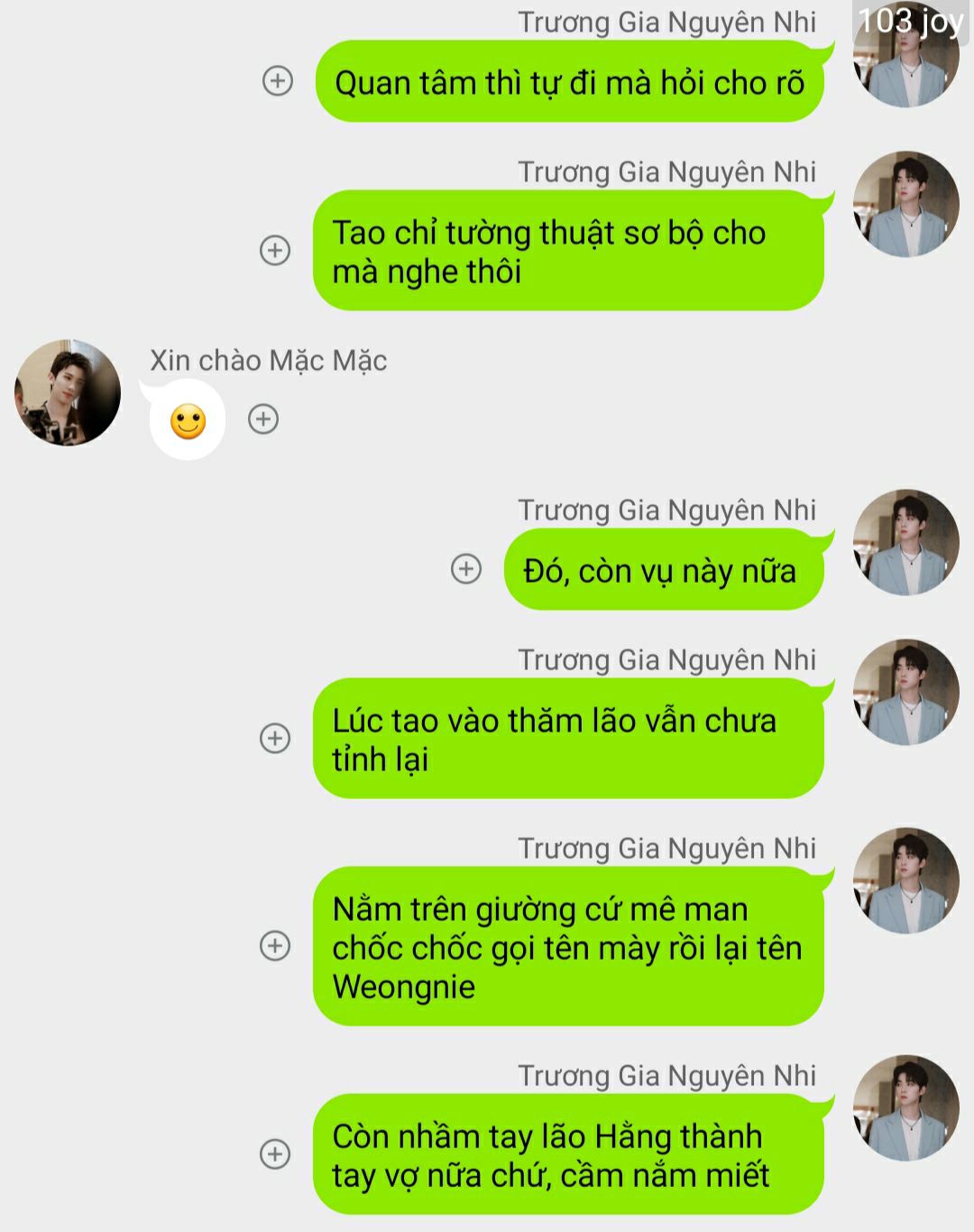Screen dimensions: 974x1232
Task: Tap plus icon beside "Còn nhầm tay lão Hằng" message
Action: click(x=275, y=1154)
